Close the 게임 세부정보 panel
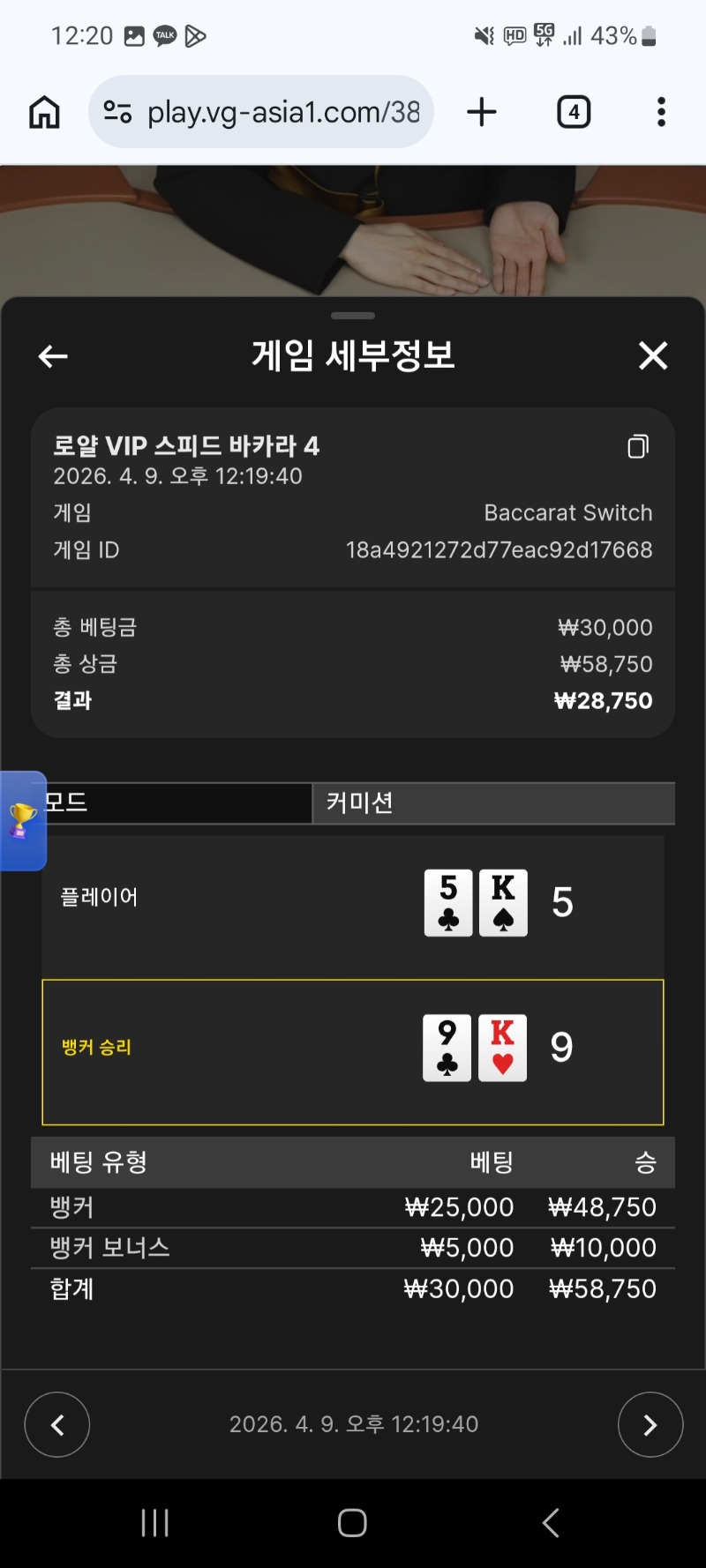 click(x=653, y=356)
